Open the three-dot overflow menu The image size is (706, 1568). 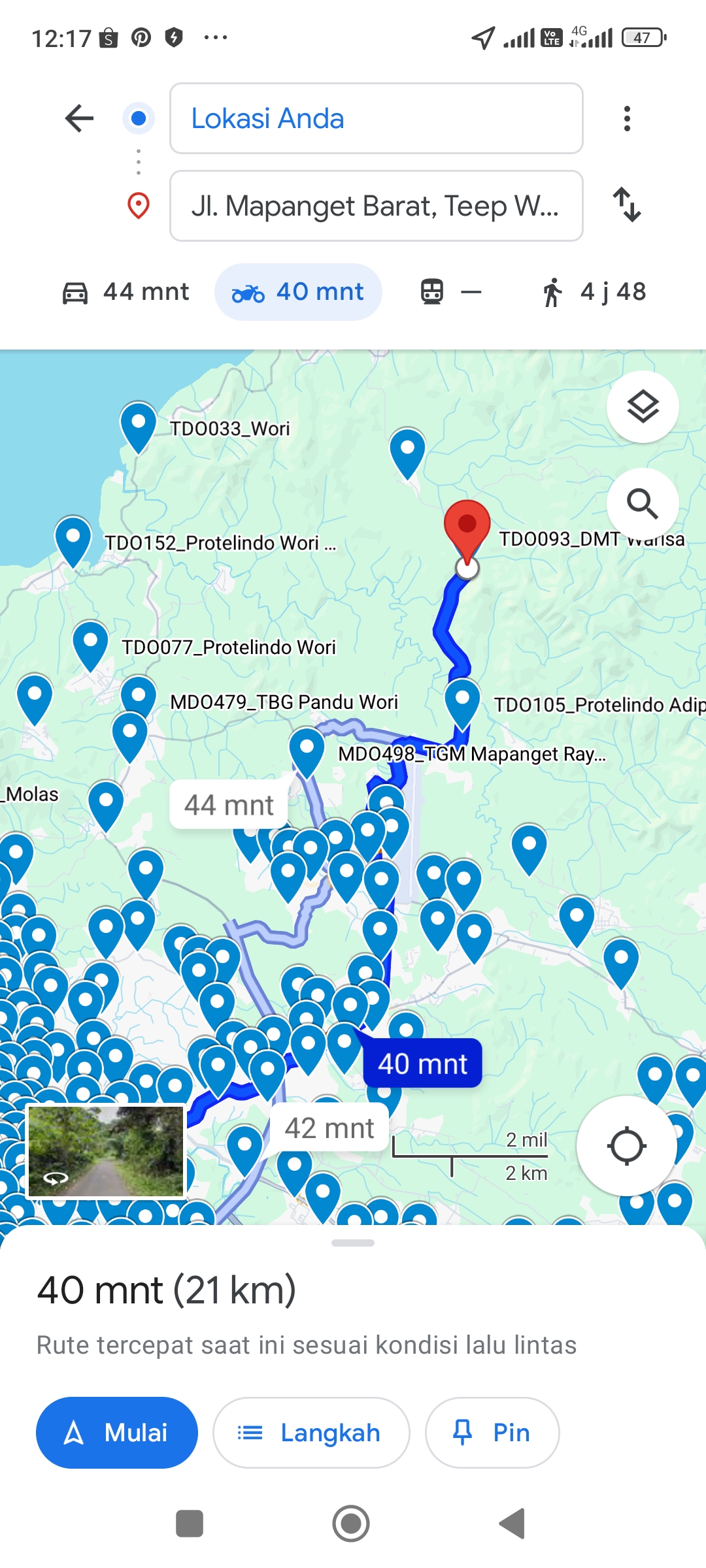[627, 118]
